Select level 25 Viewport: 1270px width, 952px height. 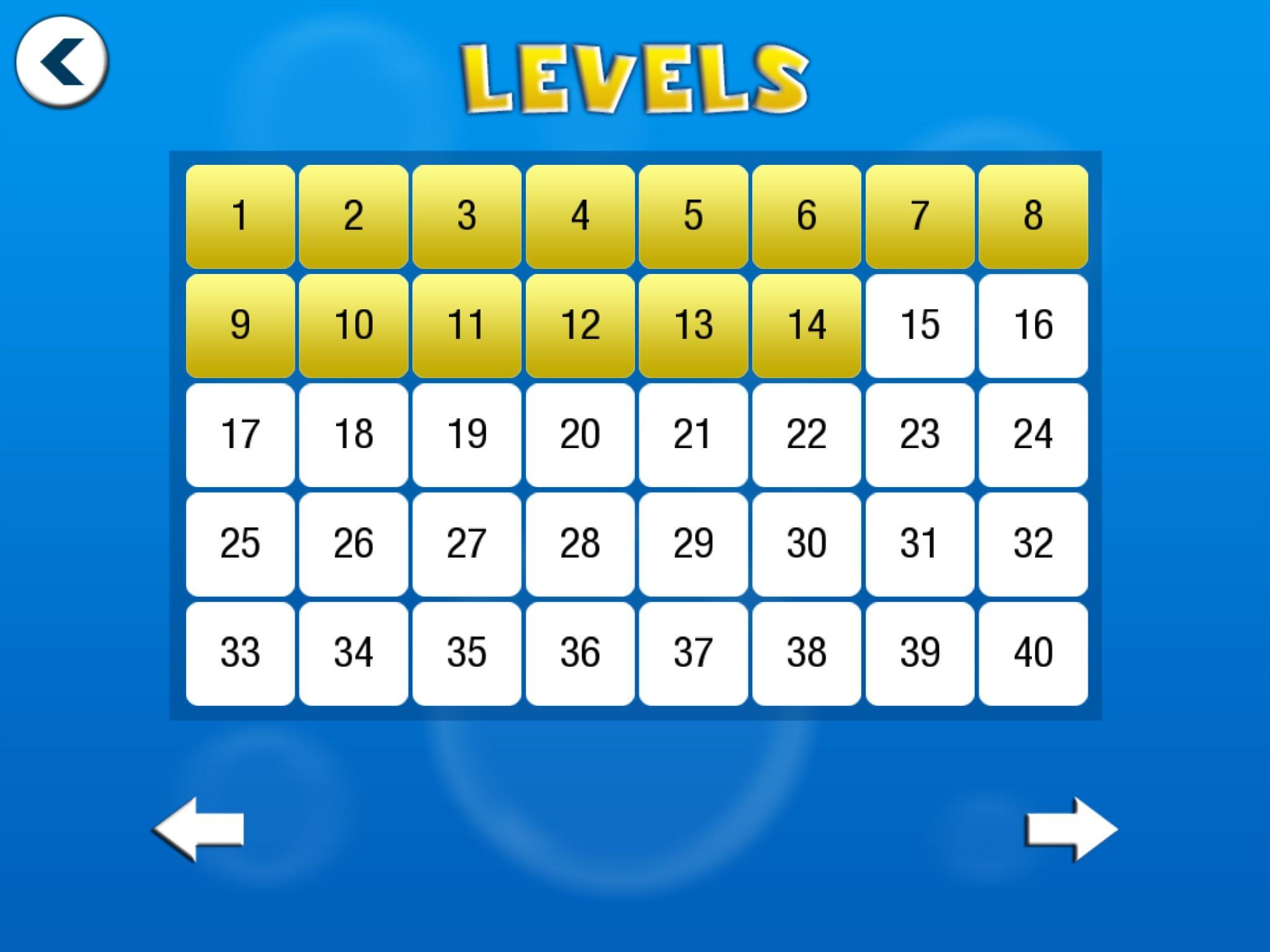(x=240, y=544)
